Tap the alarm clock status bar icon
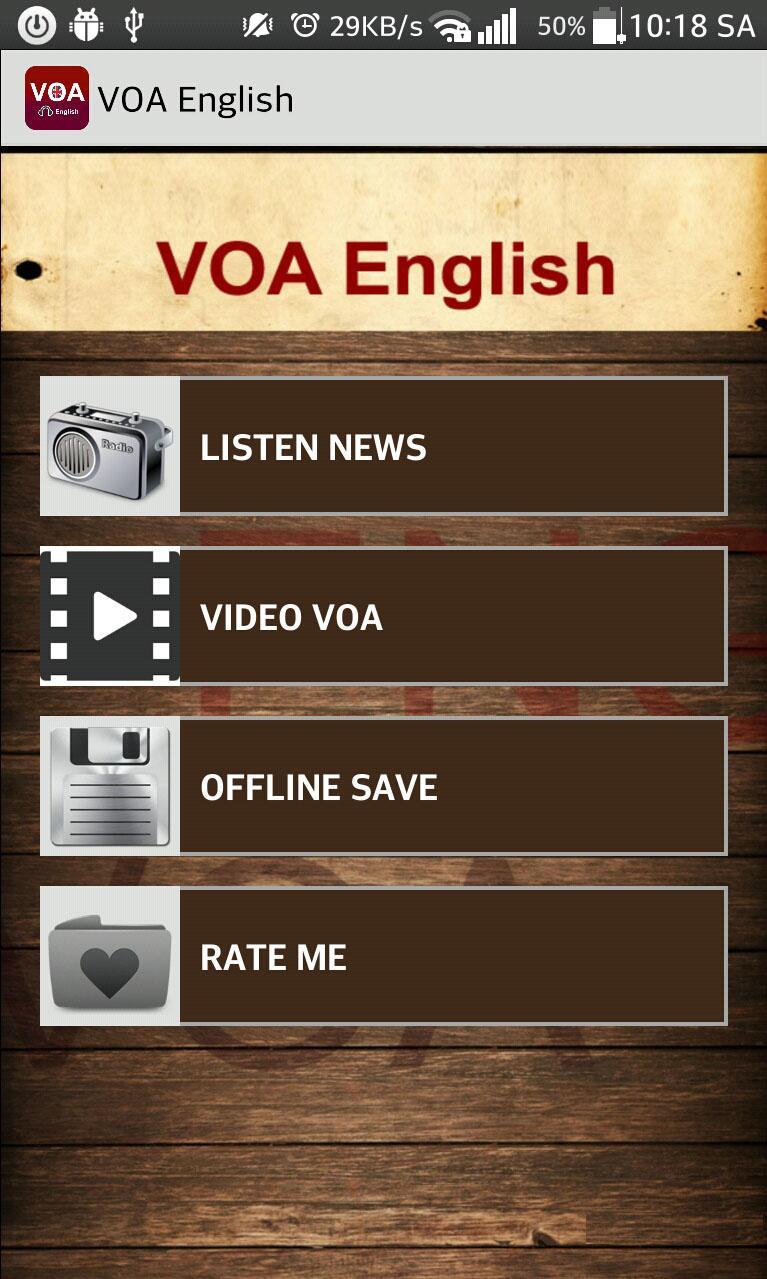The image size is (767, 1279). [x=304, y=24]
